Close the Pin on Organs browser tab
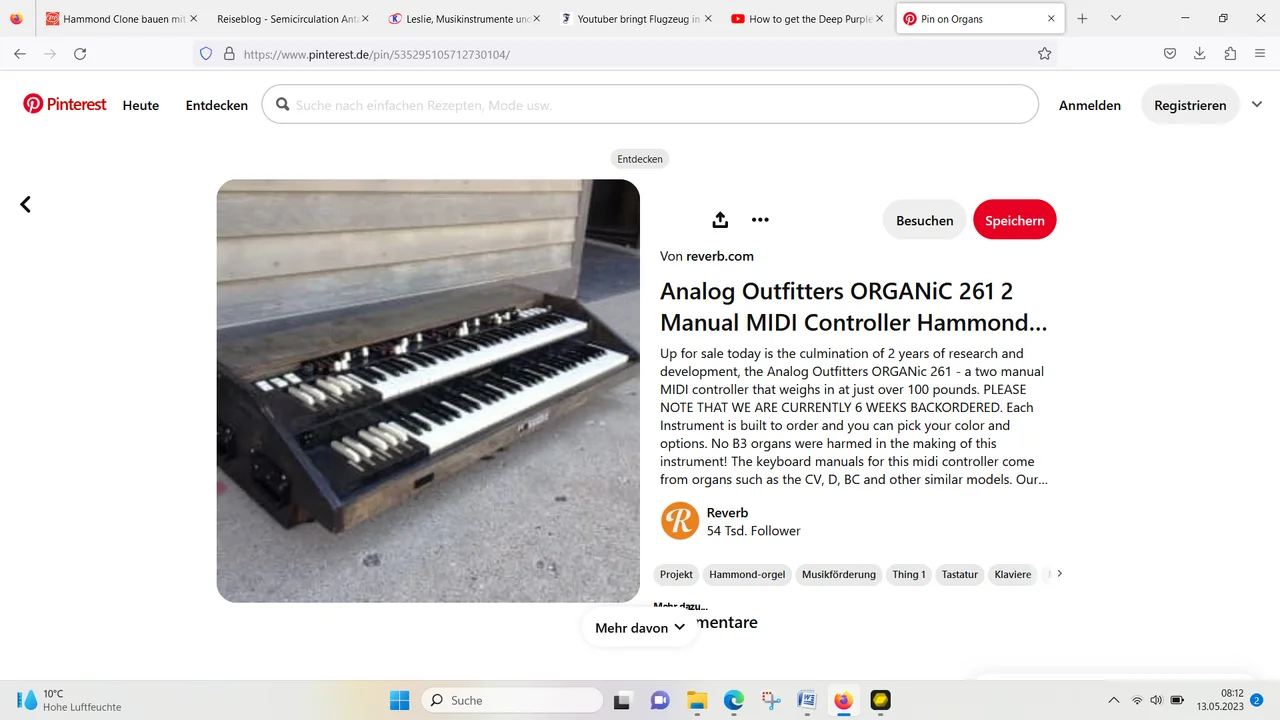This screenshot has height=720, width=1280. [1051, 18]
